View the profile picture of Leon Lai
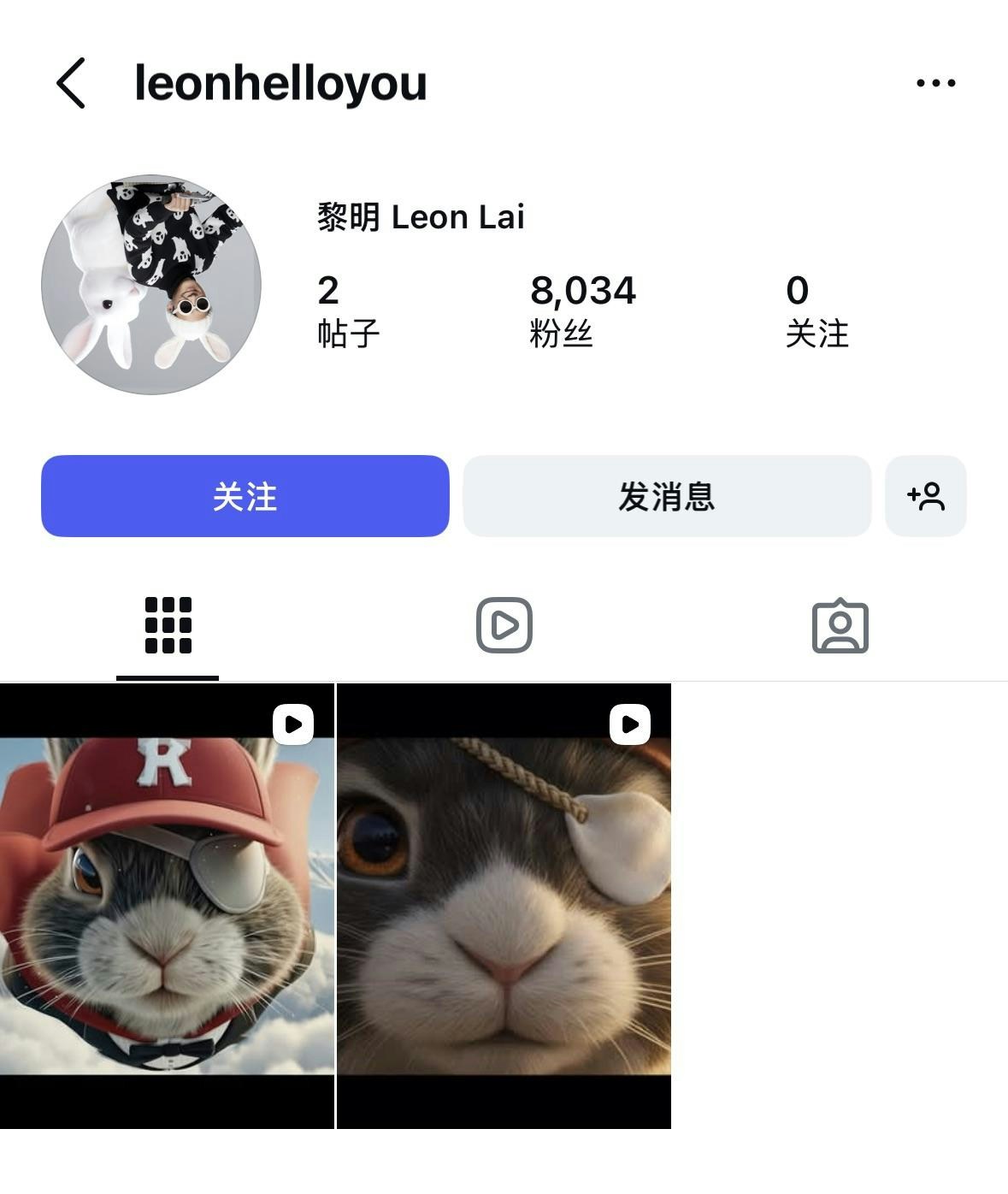Screen dimensions: 1008x1194 click(x=151, y=285)
